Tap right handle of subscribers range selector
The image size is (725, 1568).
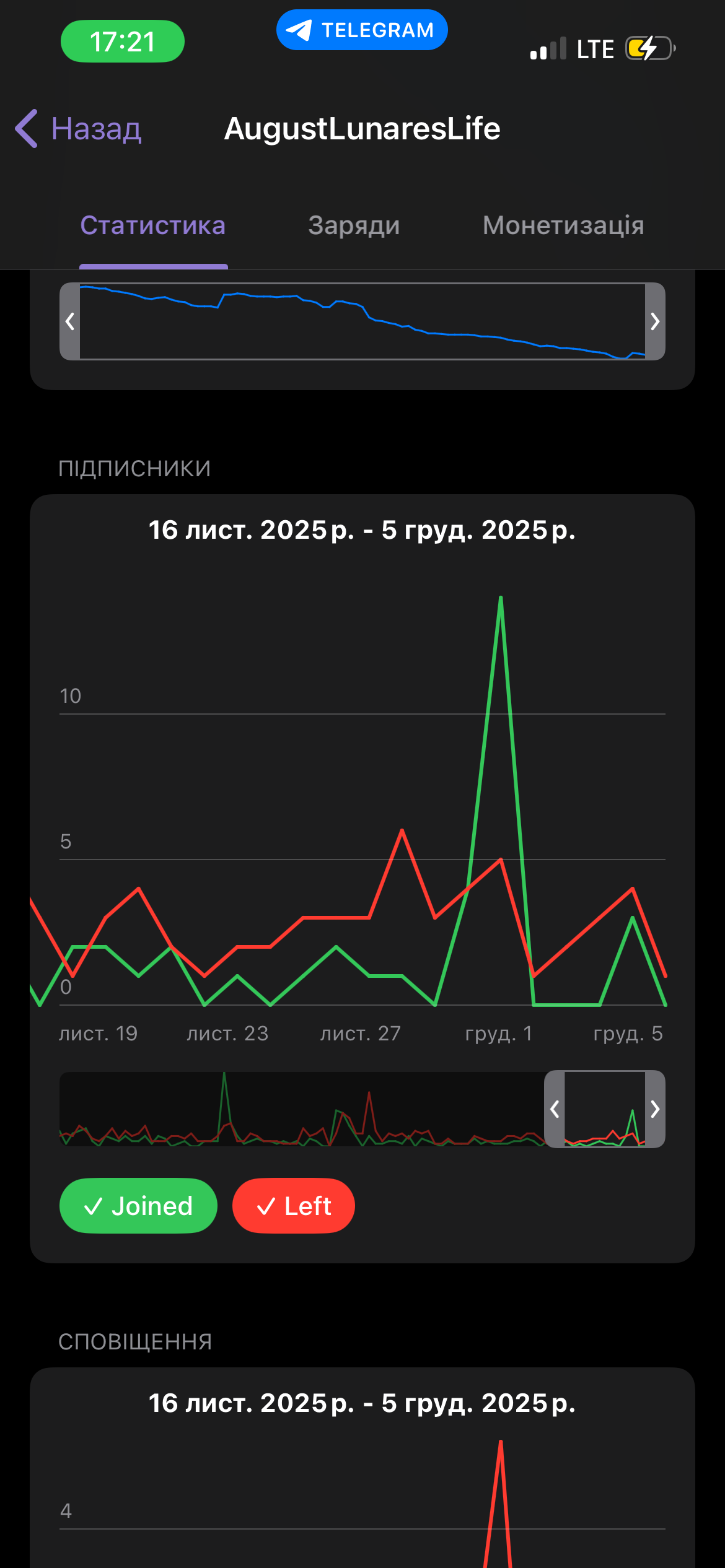click(655, 1109)
